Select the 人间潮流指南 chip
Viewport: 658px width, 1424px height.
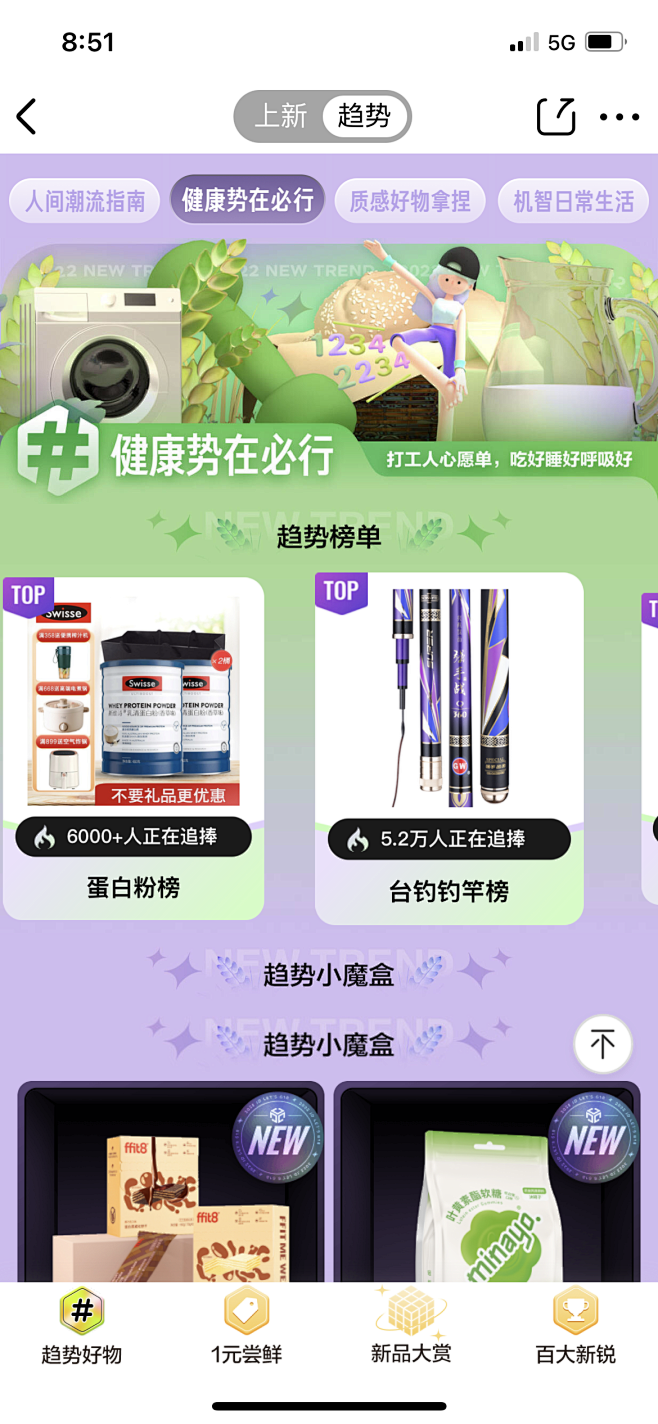85,201
